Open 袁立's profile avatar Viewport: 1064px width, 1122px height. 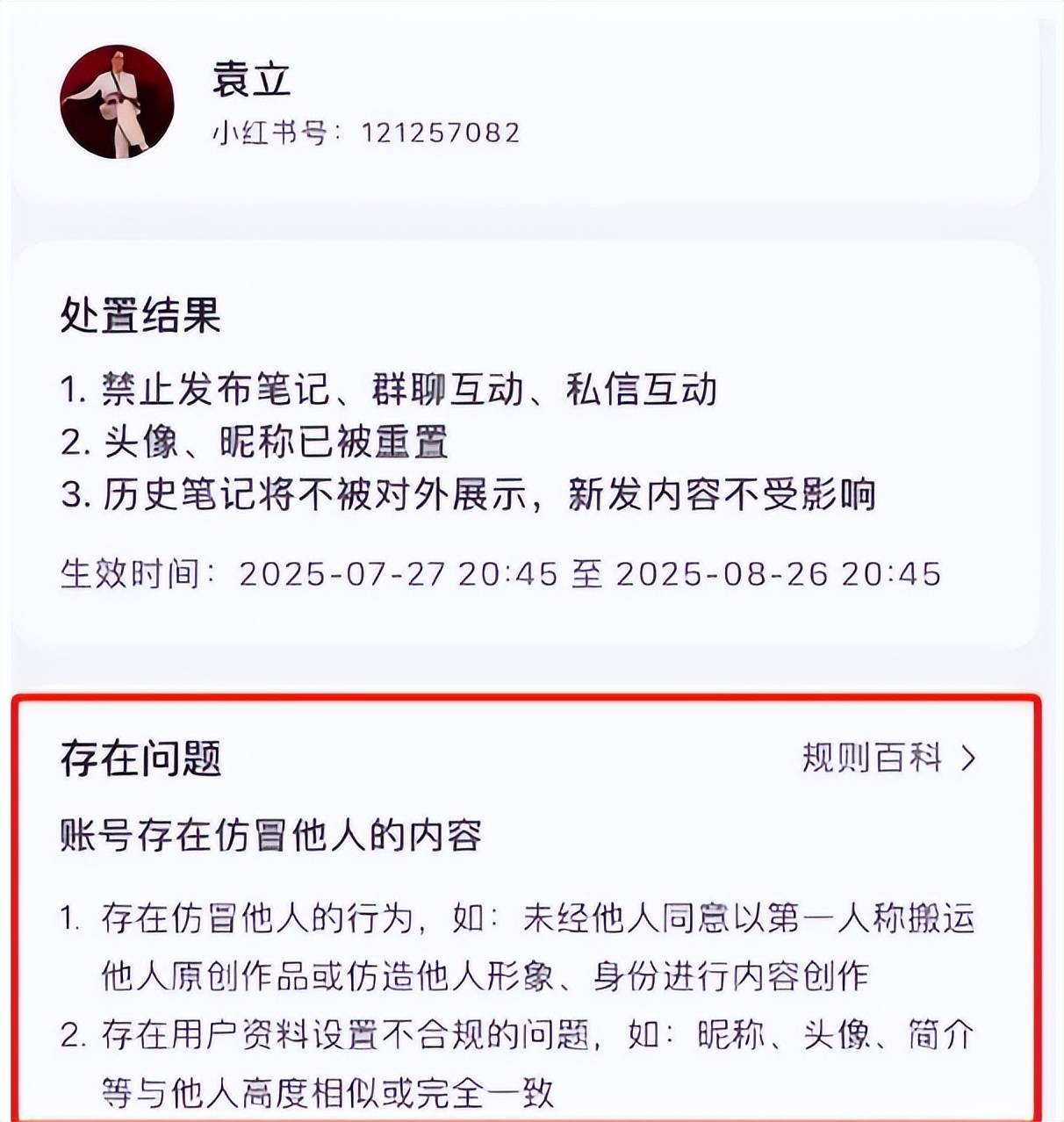[117, 102]
